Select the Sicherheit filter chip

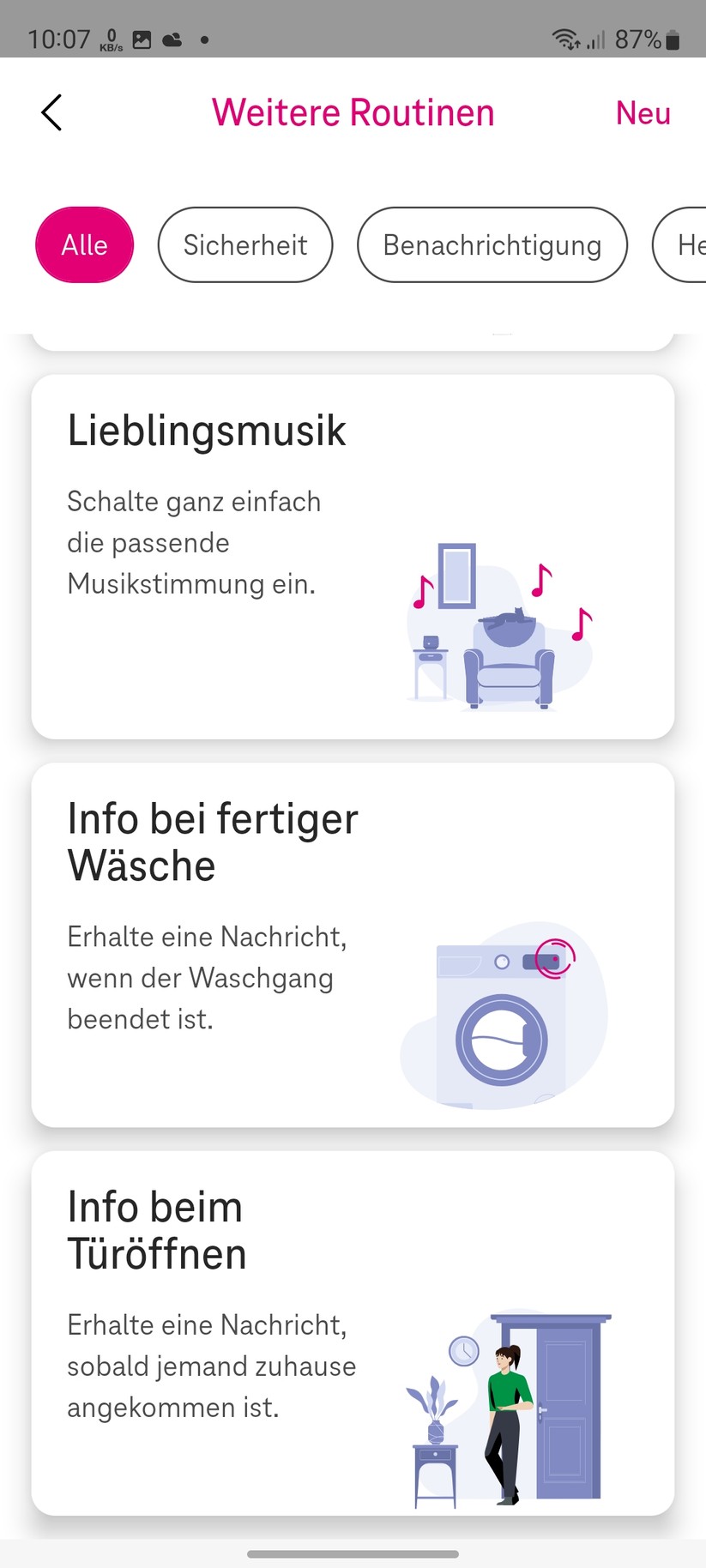coord(245,244)
